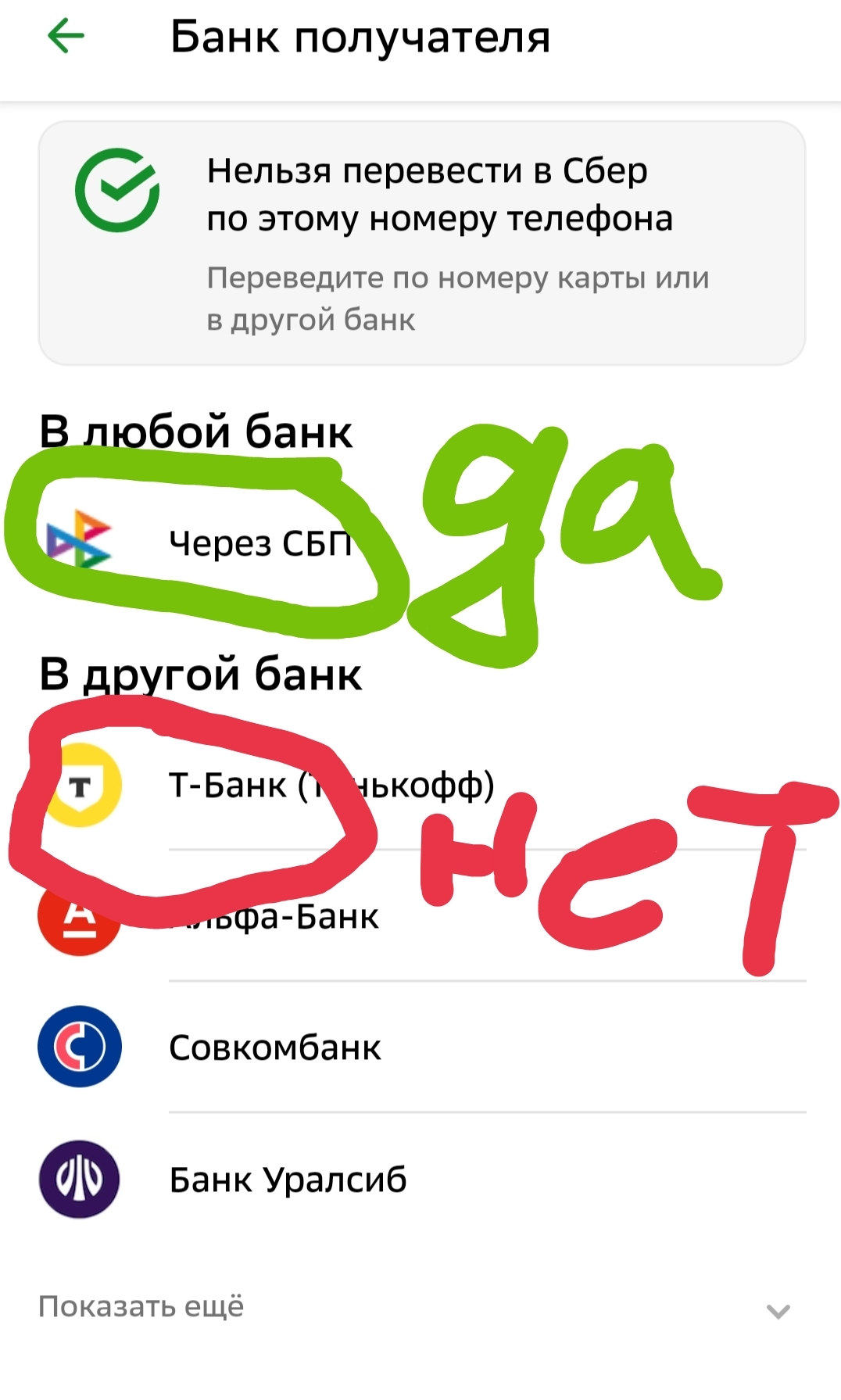Select Совкомбанк as recipient bank
The height and width of the screenshot is (1400, 841).
[x=275, y=1047]
